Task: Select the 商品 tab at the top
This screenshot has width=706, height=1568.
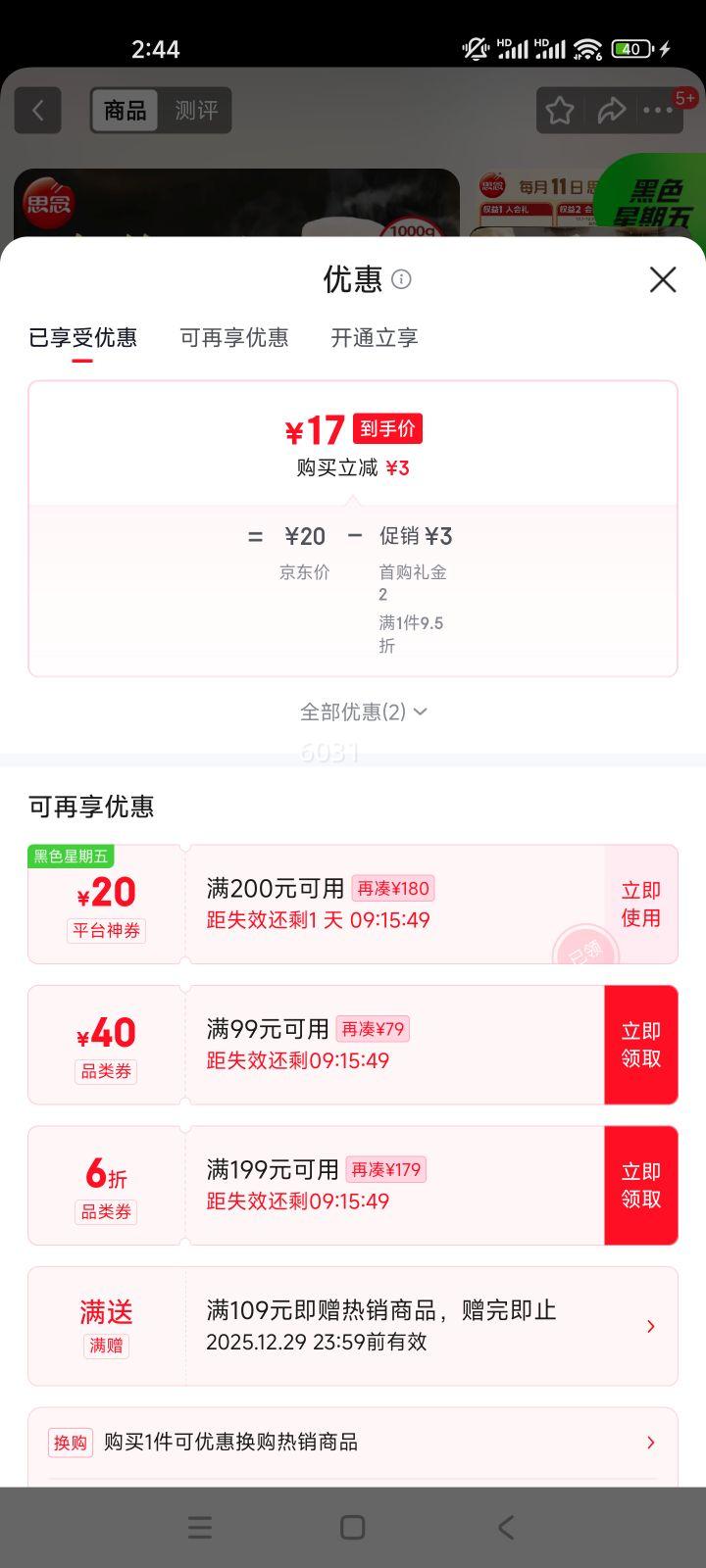Action: pos(125,110)
